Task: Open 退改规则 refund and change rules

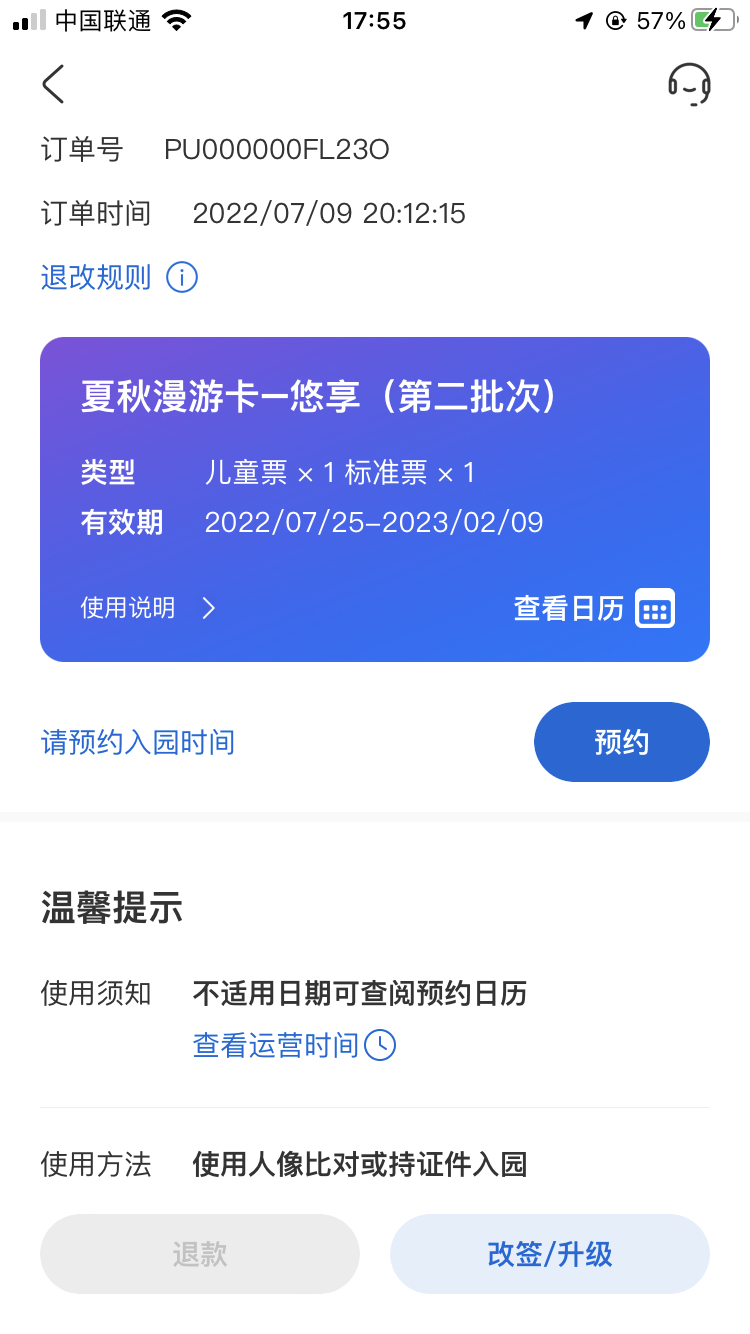Action: click(x=119, y=277)
